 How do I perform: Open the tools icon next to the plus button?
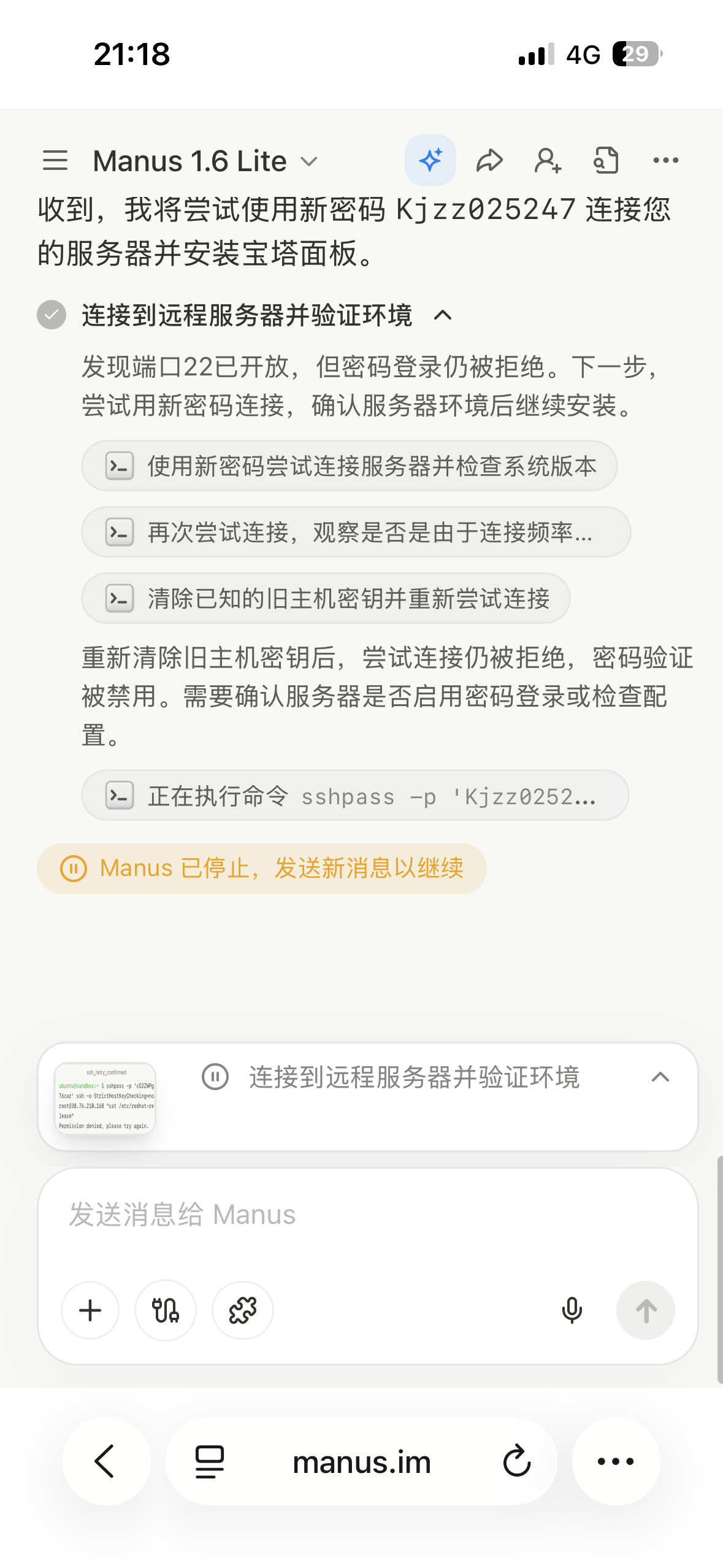tap(166, 1310)
